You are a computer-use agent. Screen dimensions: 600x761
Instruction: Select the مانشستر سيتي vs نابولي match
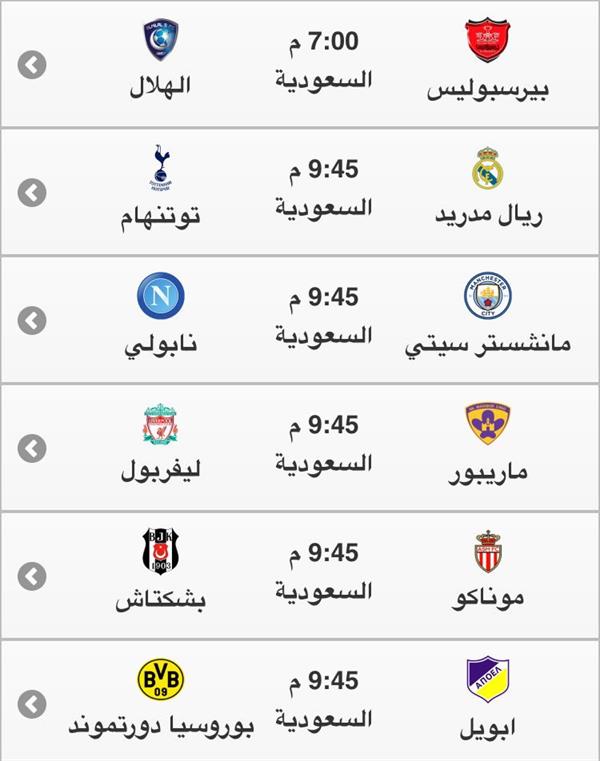(x=300, y=319)
